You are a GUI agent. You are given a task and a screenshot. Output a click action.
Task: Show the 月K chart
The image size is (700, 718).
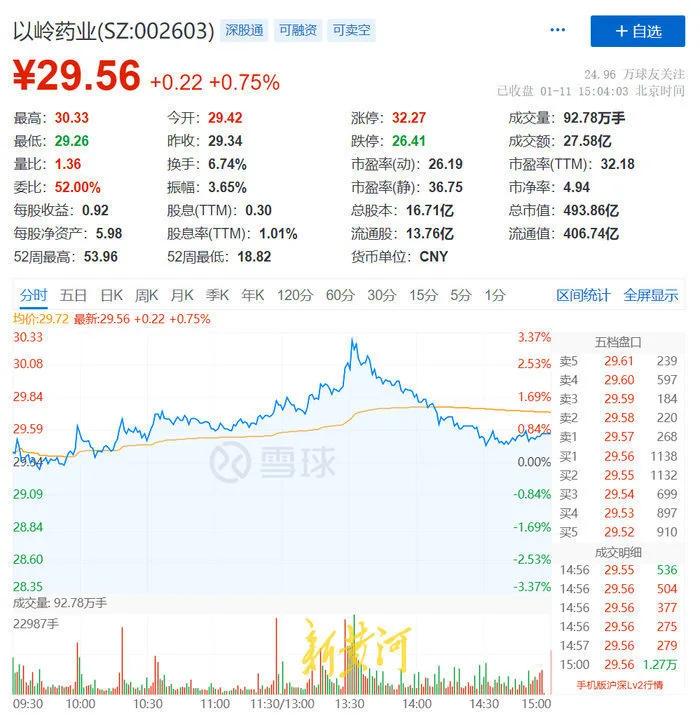[182, 295]
